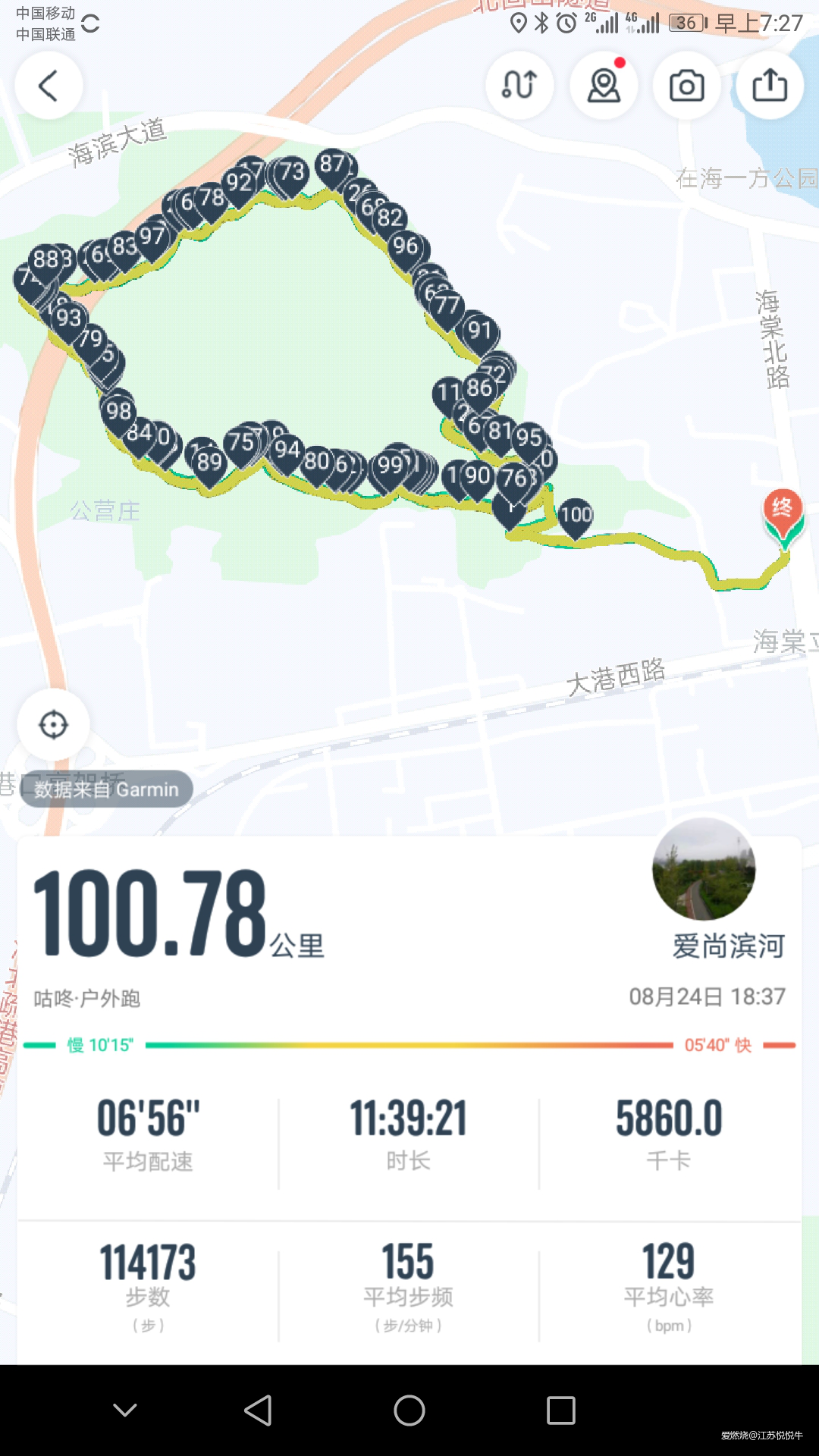Open marker 84 on the lower route loop
Screen dimensions: 819x1456
[138, 435]
